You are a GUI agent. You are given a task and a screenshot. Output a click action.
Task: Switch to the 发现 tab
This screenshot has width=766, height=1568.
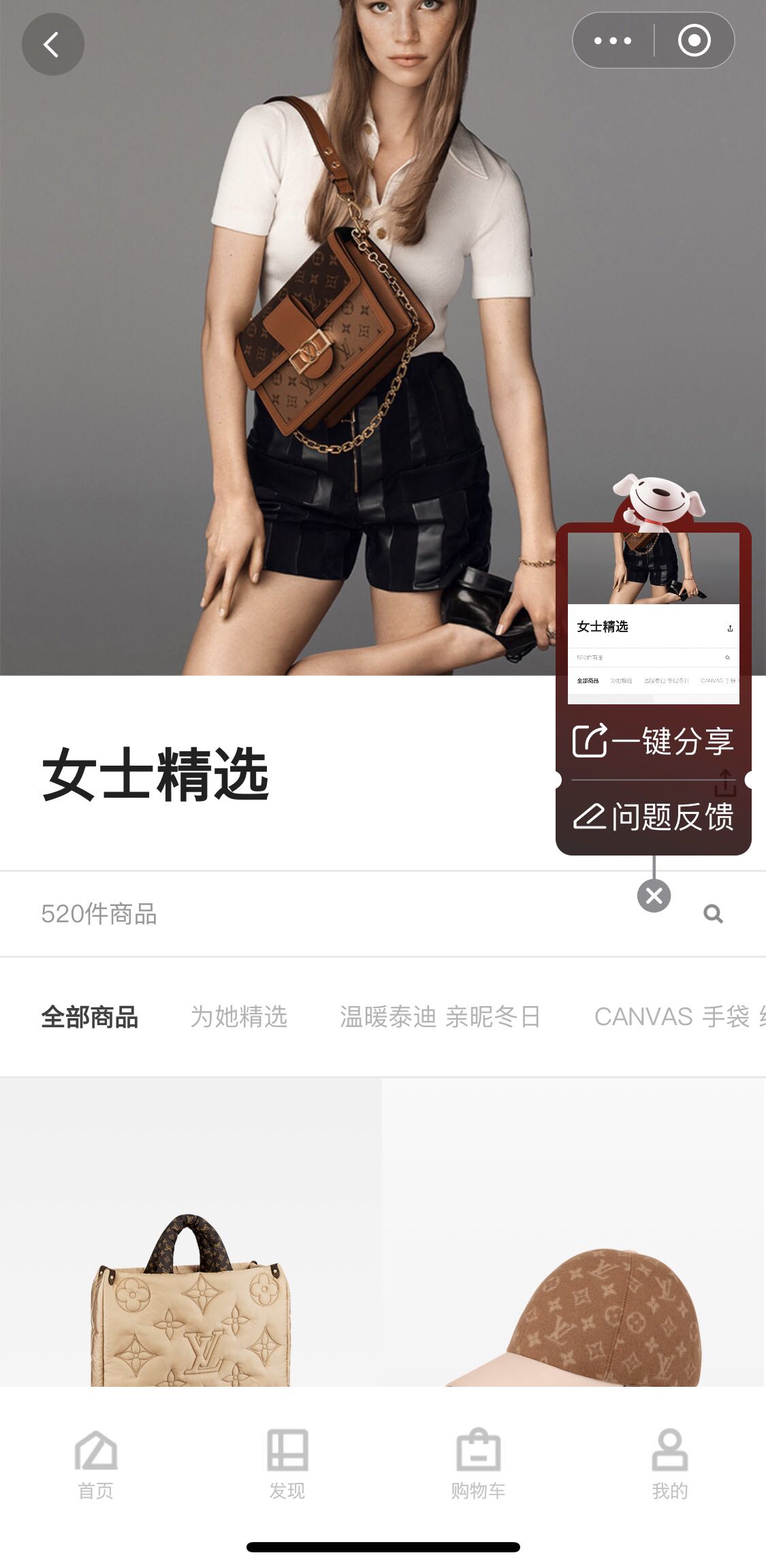(287, 1463)
